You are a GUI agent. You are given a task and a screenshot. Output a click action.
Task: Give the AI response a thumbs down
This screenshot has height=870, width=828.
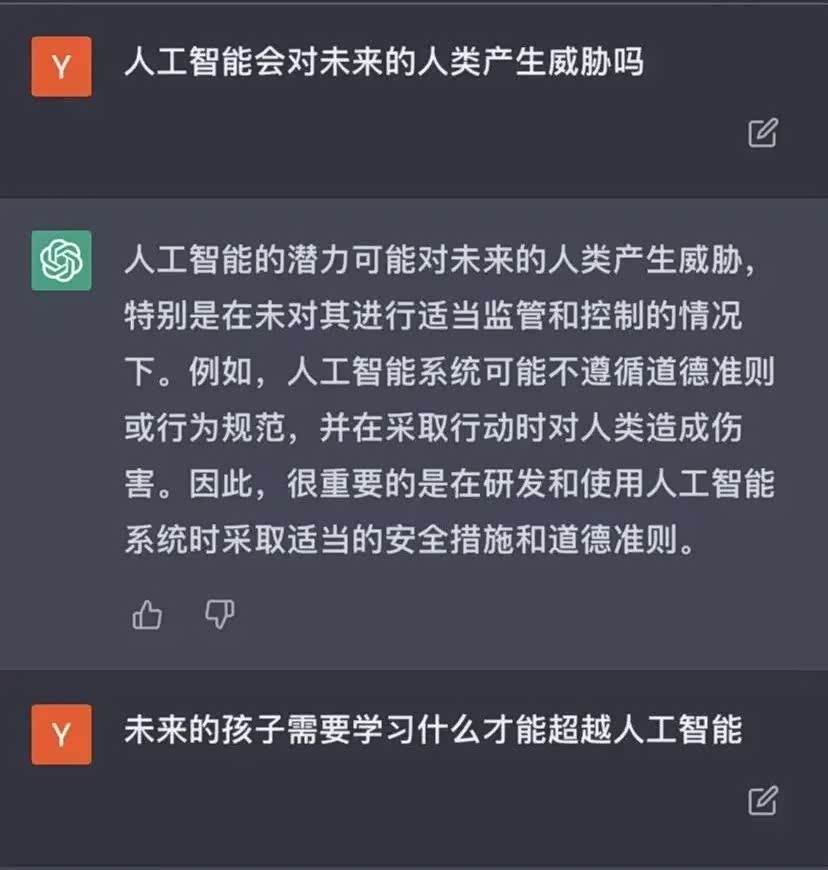click(x=218, y=615)
